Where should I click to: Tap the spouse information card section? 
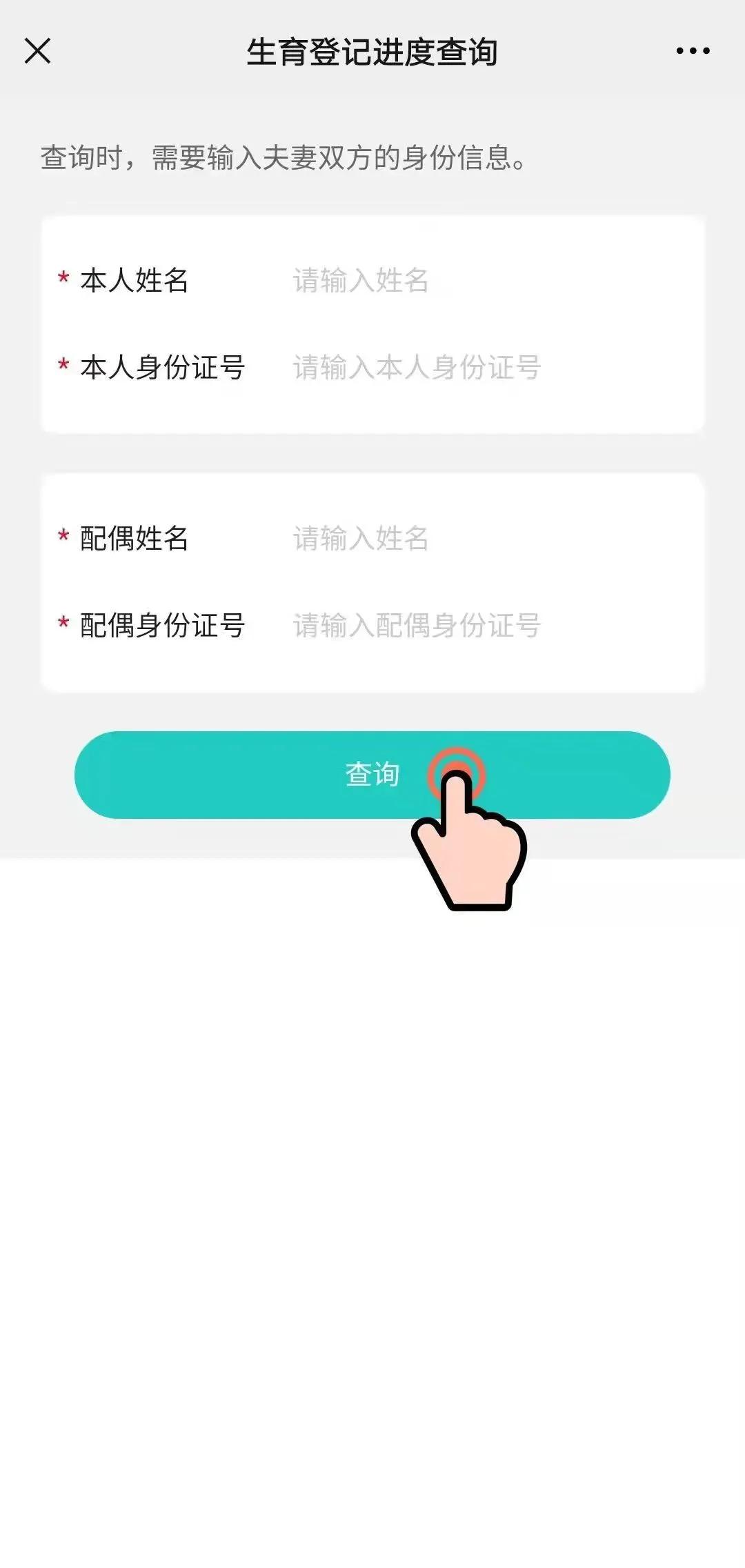pos(372,583)
